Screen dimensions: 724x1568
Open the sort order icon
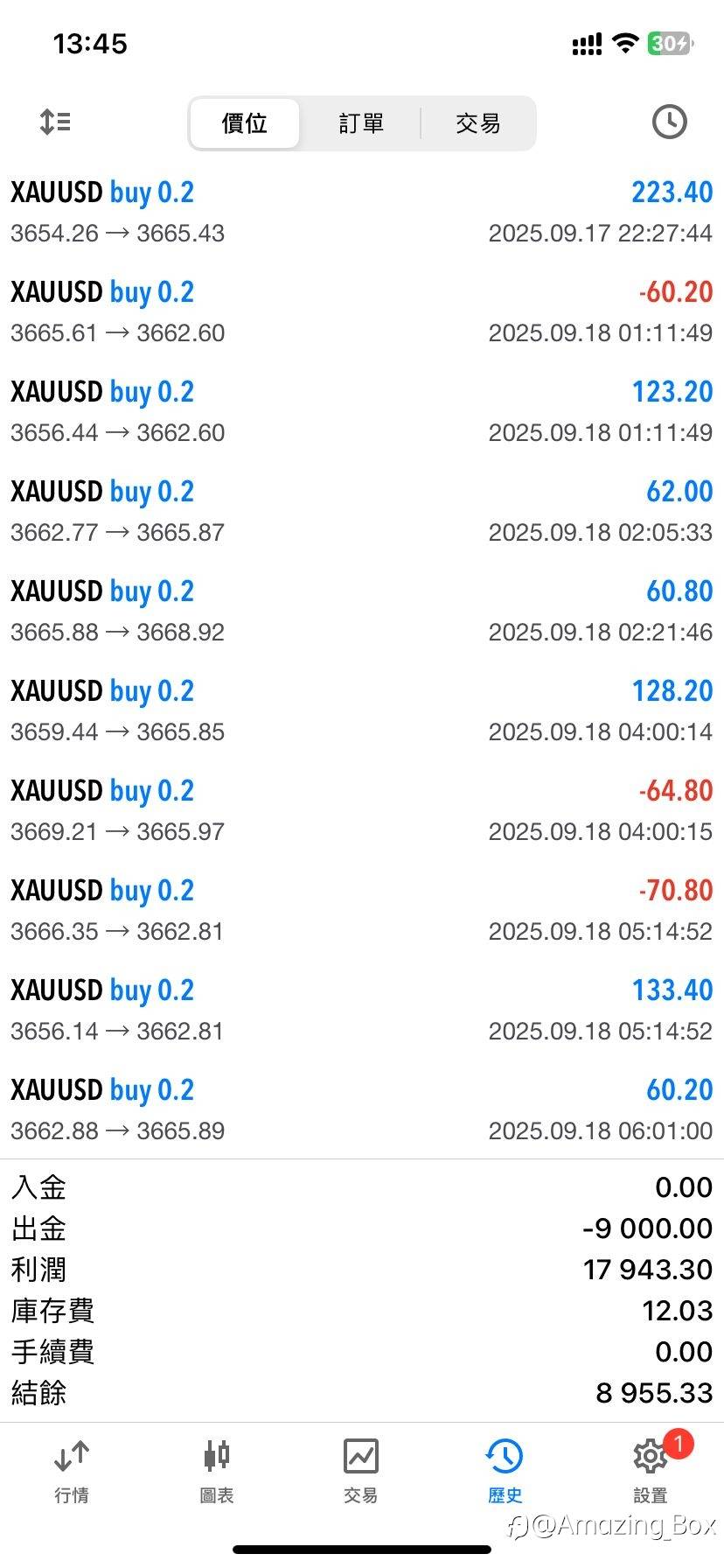click(55, 122)
